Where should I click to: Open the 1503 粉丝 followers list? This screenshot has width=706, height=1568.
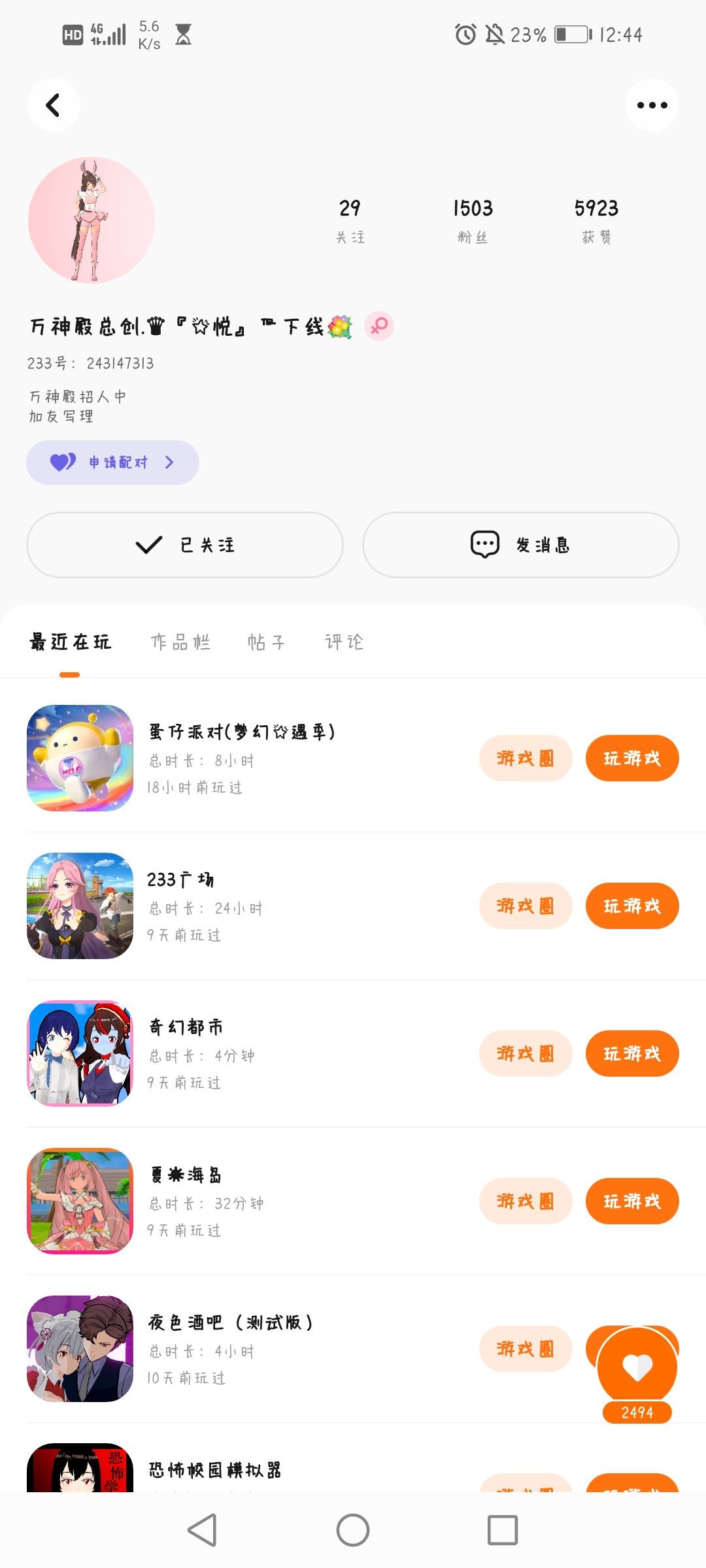point(473,220)
